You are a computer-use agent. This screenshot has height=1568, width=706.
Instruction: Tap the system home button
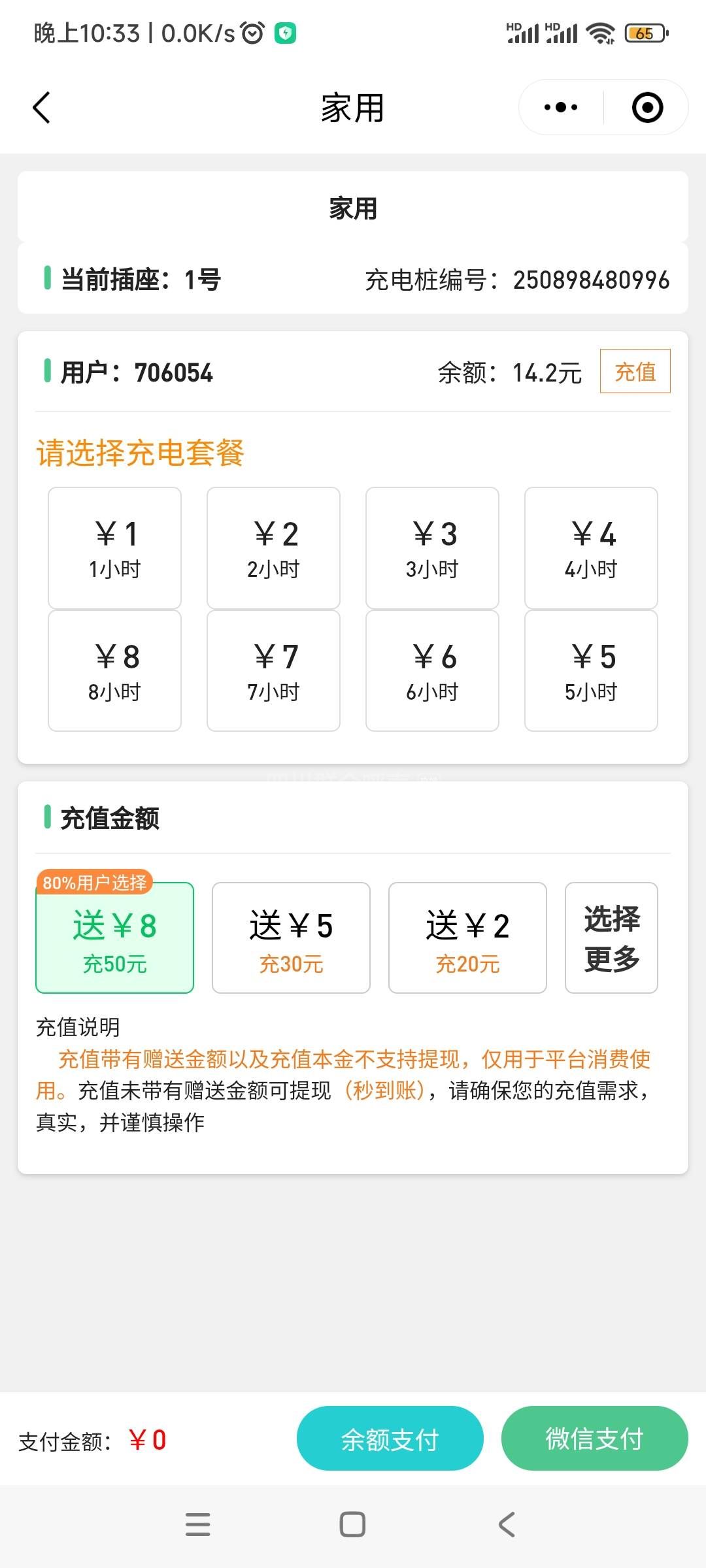[352, 1525]
